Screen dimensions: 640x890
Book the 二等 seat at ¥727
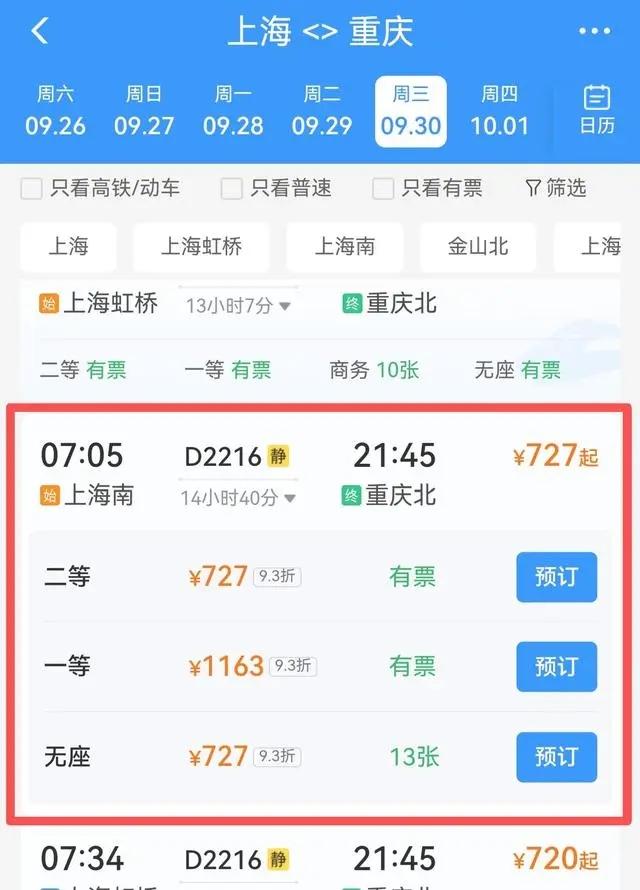pos(557,577)
